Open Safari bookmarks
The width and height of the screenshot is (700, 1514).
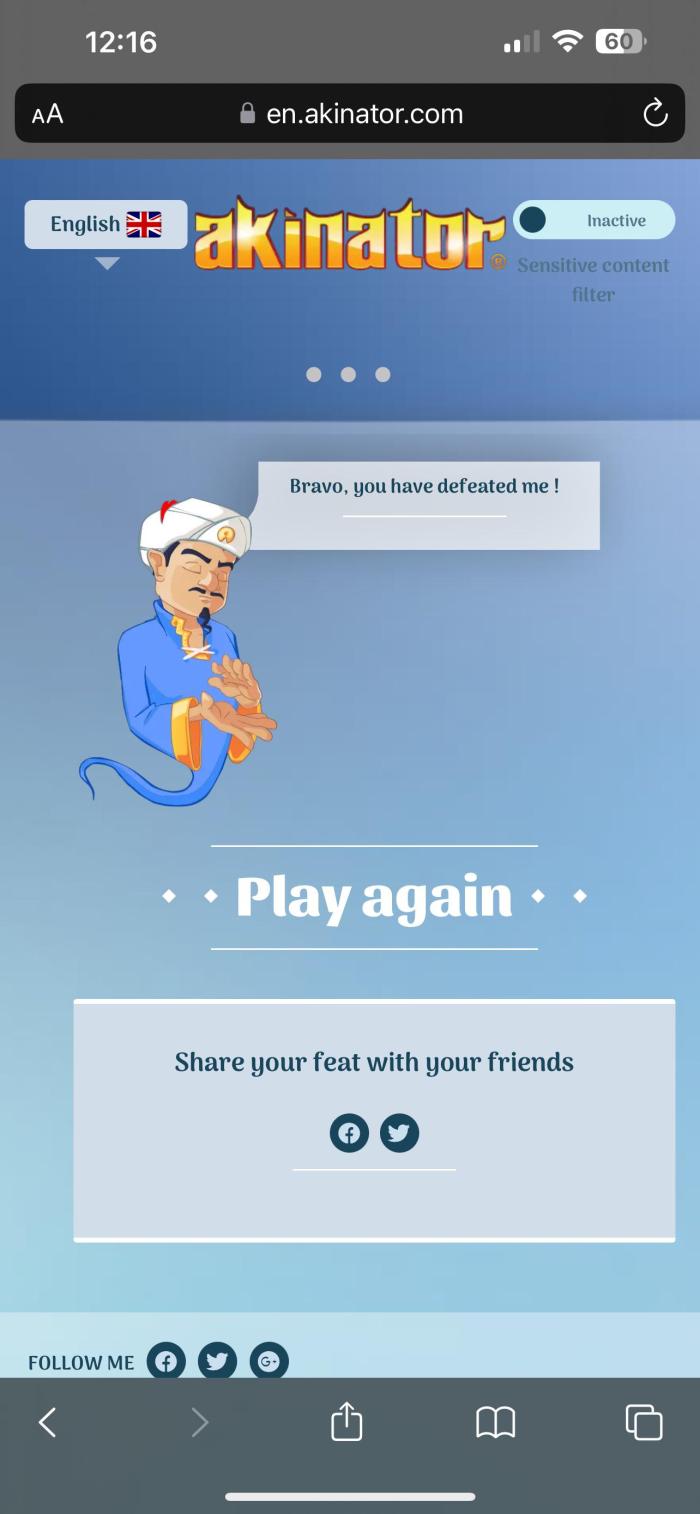click(495, 1421)
